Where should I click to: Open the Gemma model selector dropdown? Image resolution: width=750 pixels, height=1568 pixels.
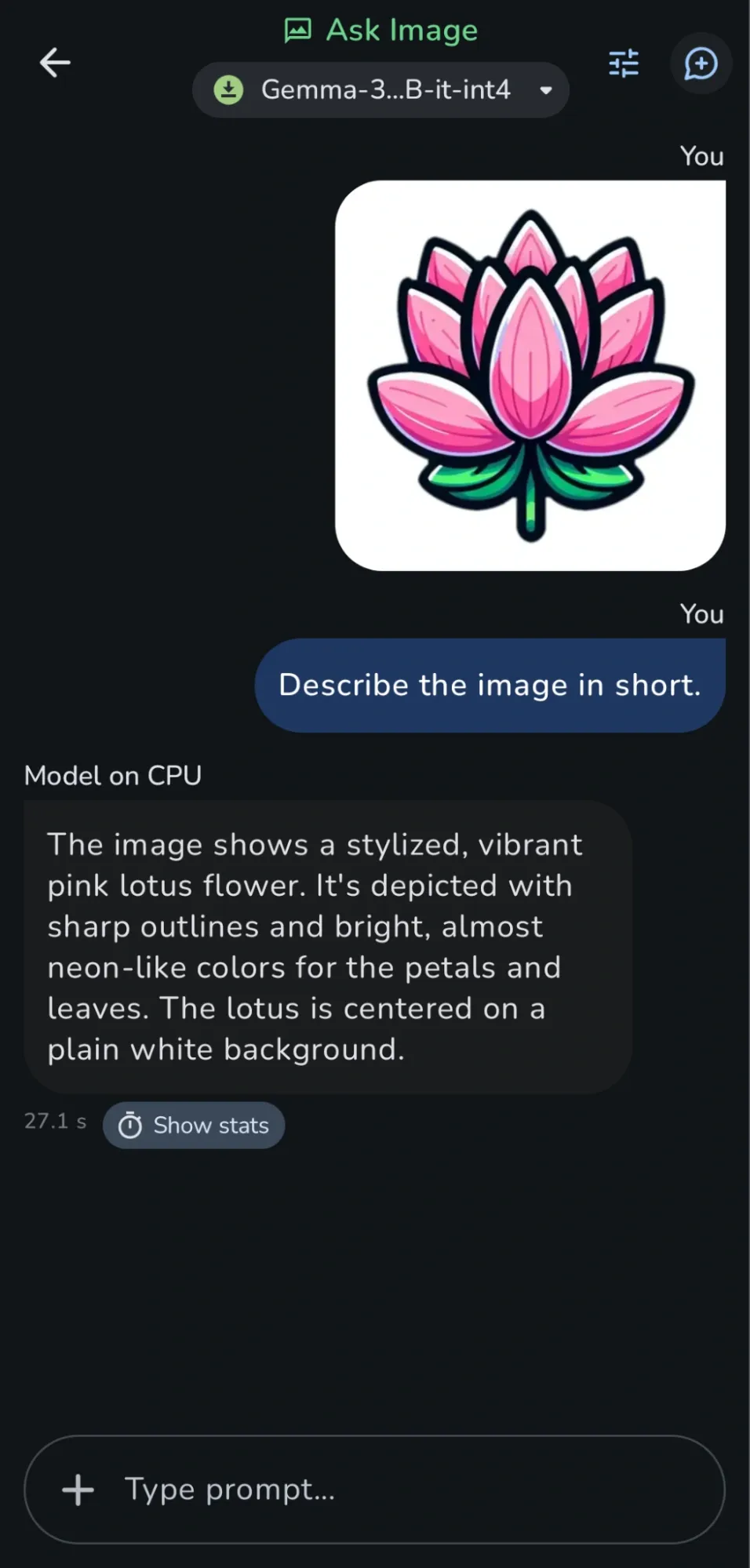click(x=380, y=90)
